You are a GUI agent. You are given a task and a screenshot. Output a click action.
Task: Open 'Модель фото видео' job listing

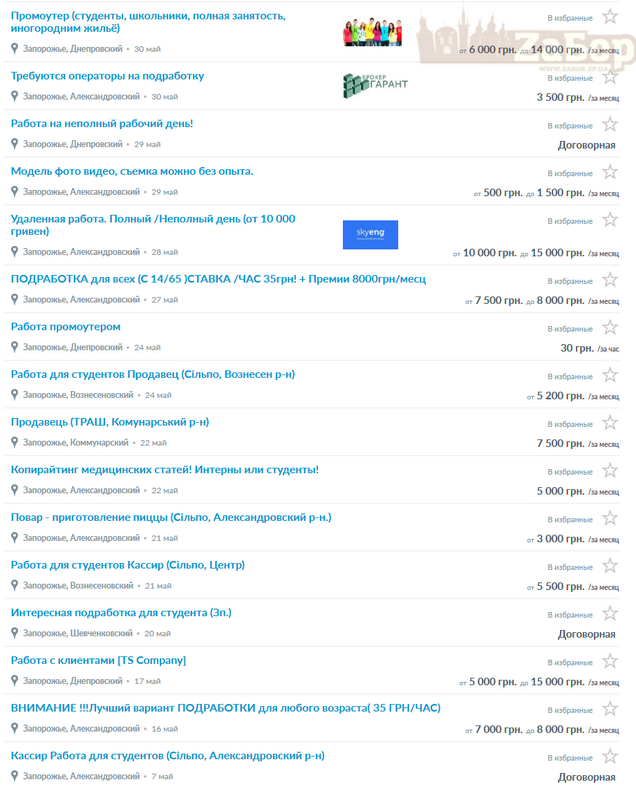point(132,171)
